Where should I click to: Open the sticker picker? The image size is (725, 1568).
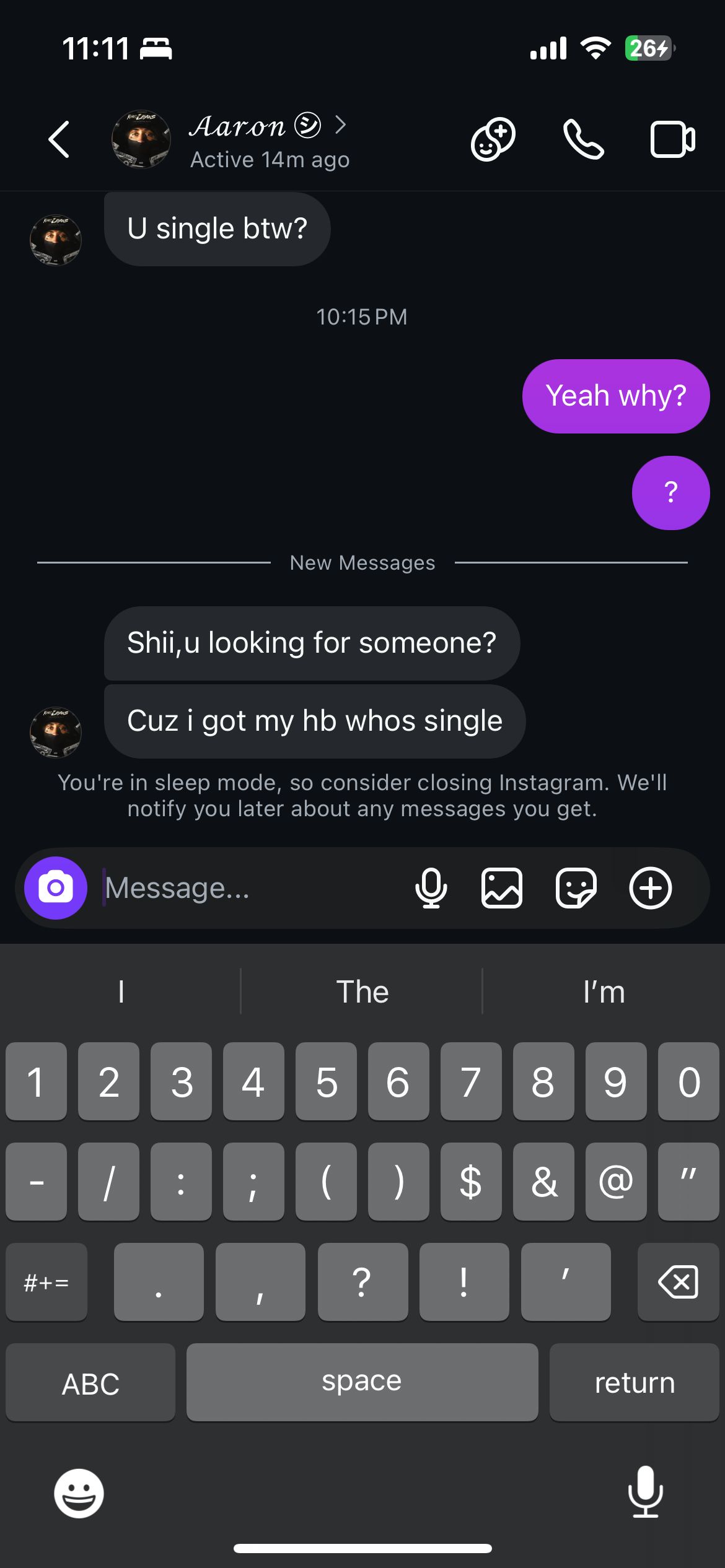tap(576, 887)
